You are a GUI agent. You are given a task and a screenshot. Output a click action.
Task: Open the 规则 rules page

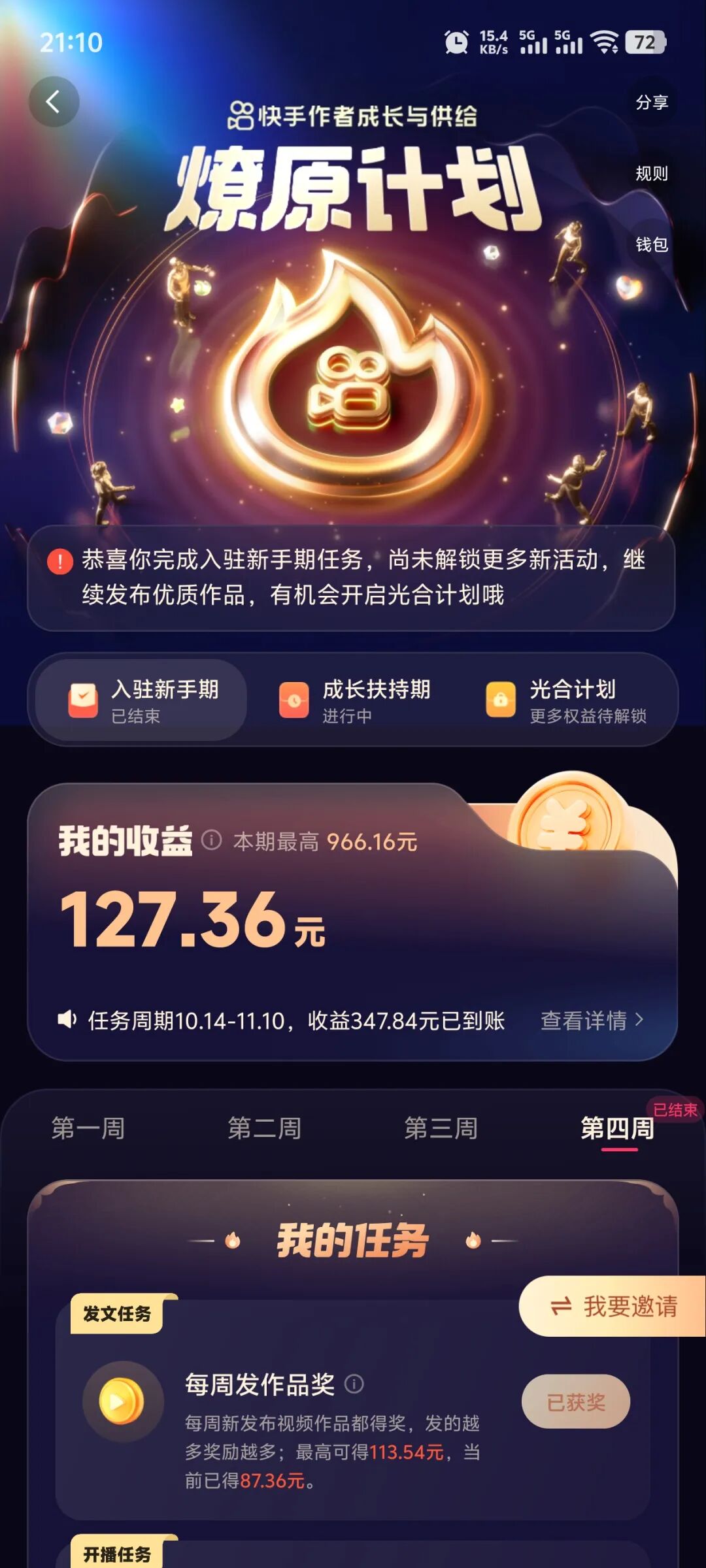[652, 173]
